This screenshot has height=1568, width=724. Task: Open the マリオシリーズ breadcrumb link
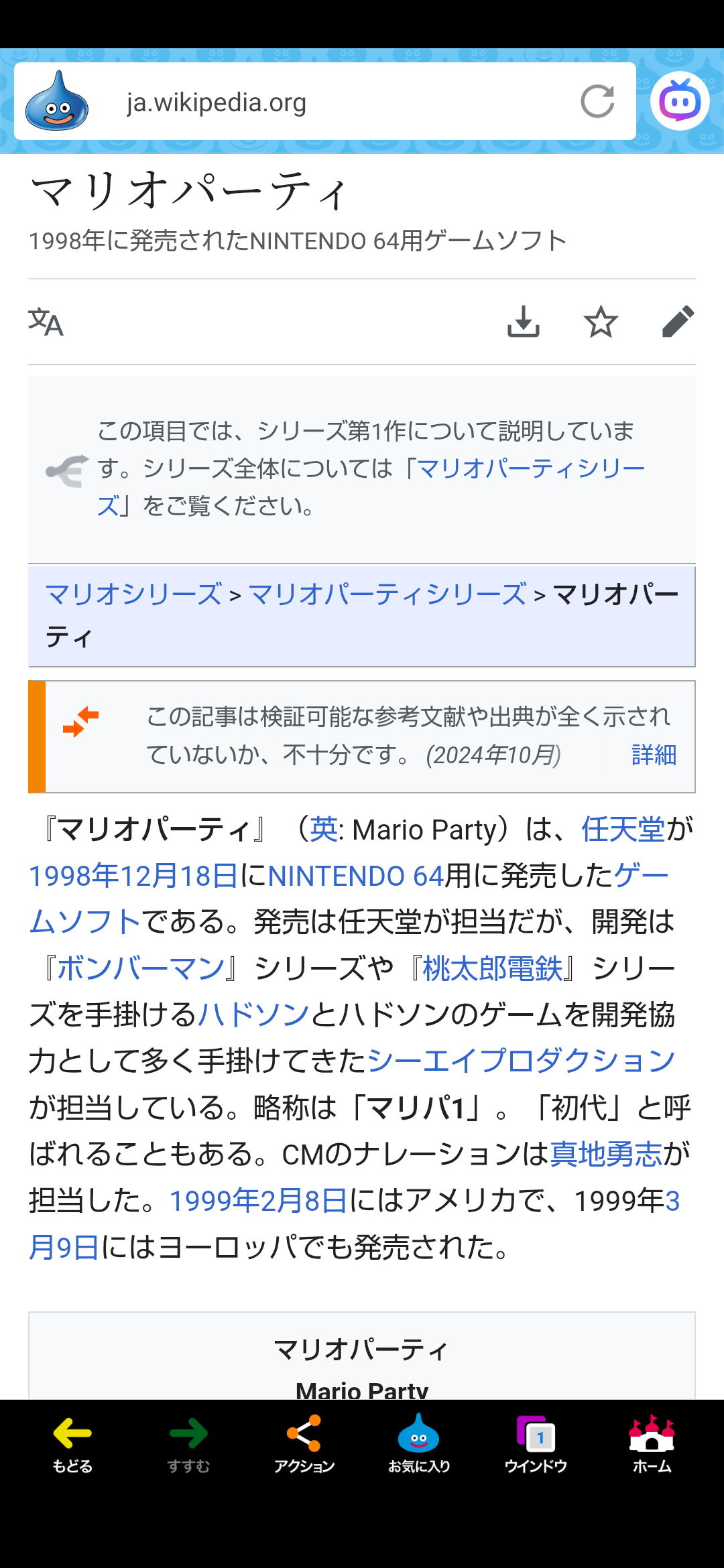[x=133, y=594]
